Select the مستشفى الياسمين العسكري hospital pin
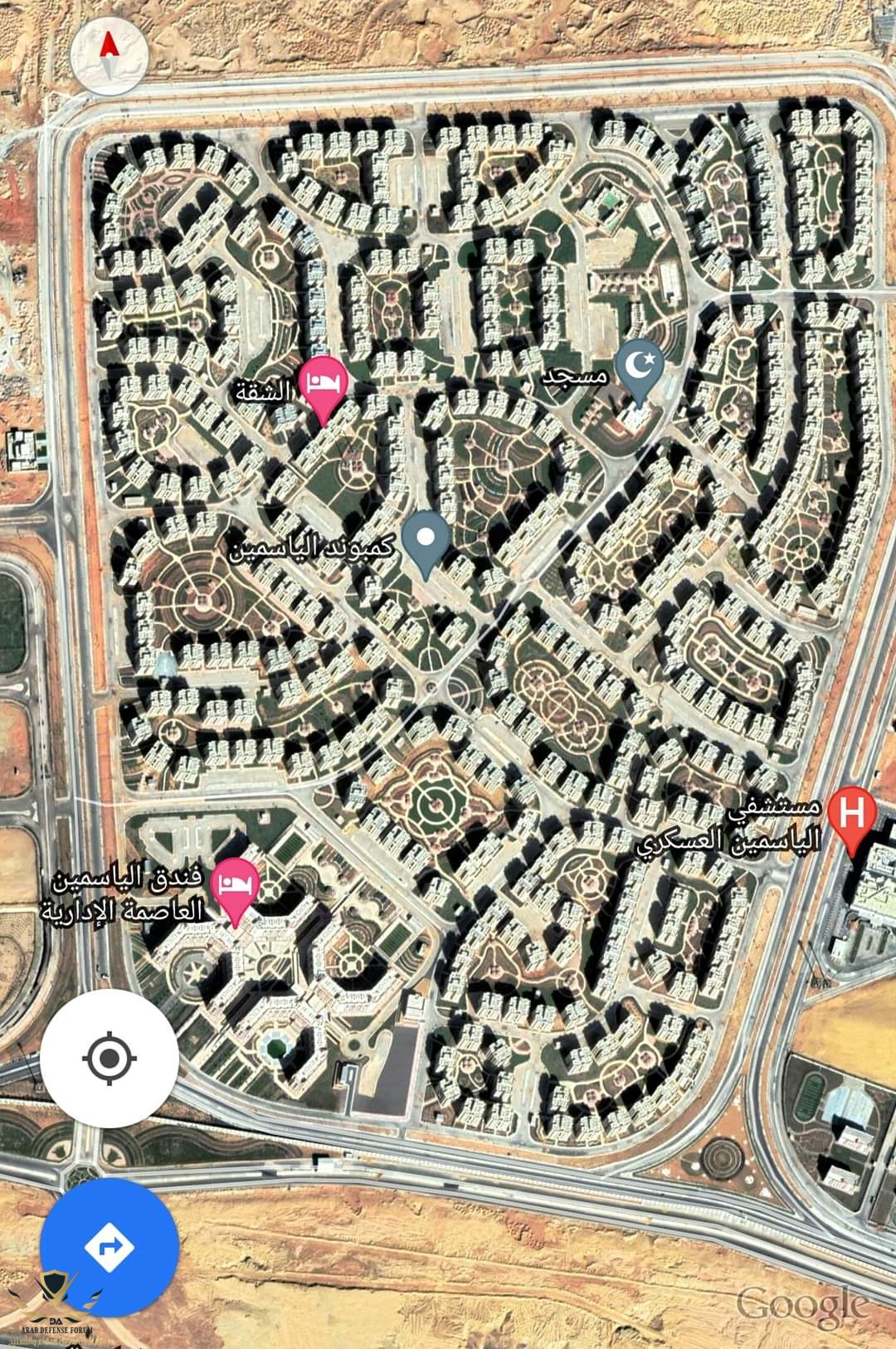This screenshot has width=896, height=1349. point(852,816)
